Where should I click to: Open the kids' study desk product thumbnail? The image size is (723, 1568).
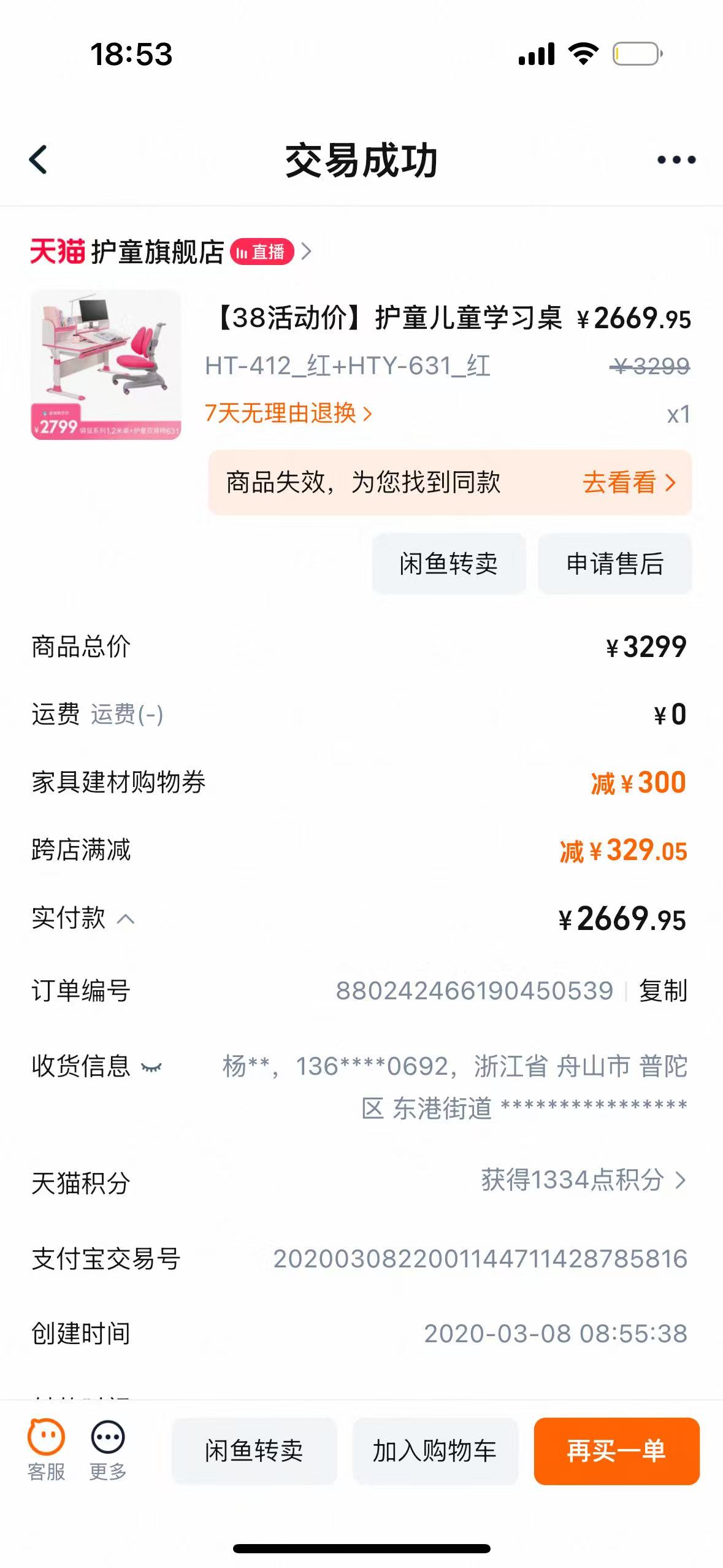(106, 365)
